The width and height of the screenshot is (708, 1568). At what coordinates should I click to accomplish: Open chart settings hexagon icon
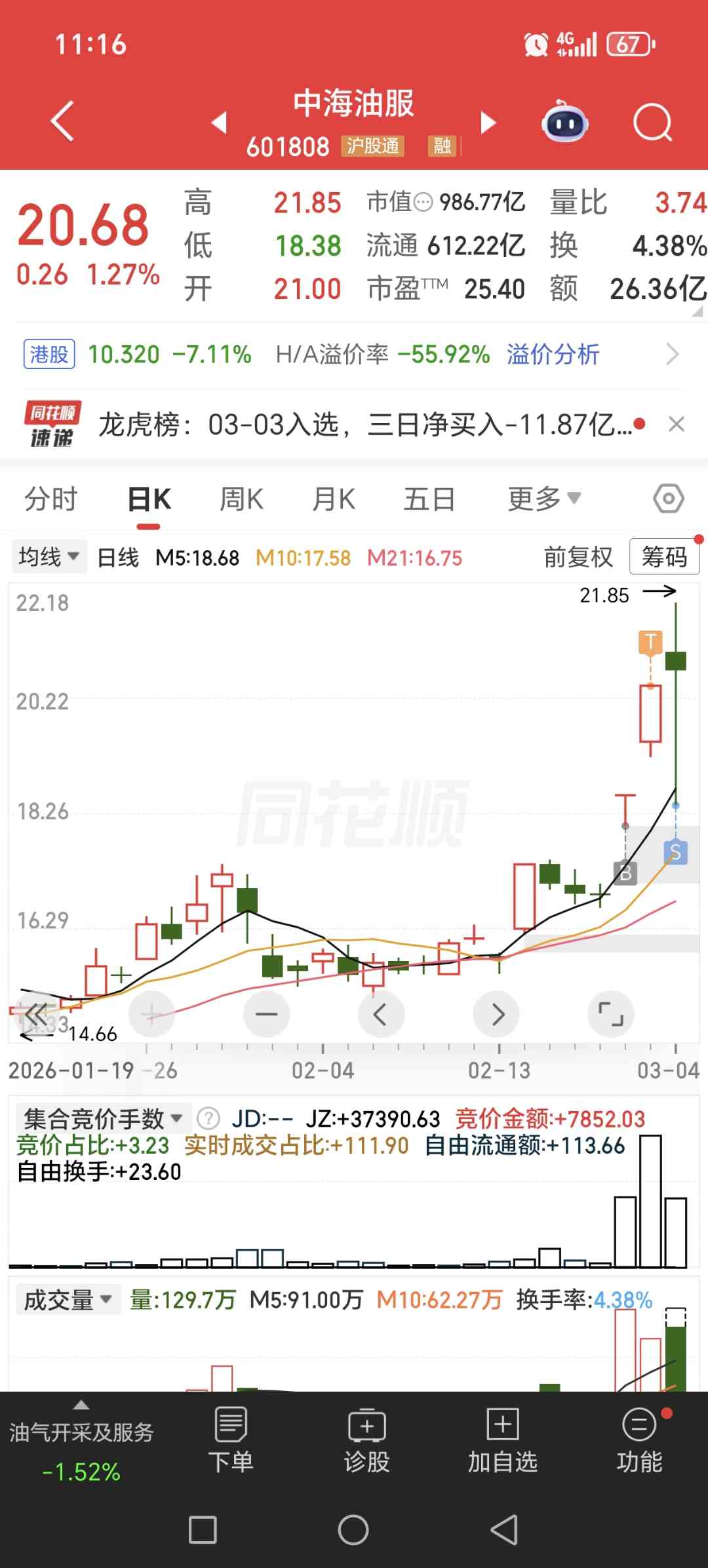point(668,500)
